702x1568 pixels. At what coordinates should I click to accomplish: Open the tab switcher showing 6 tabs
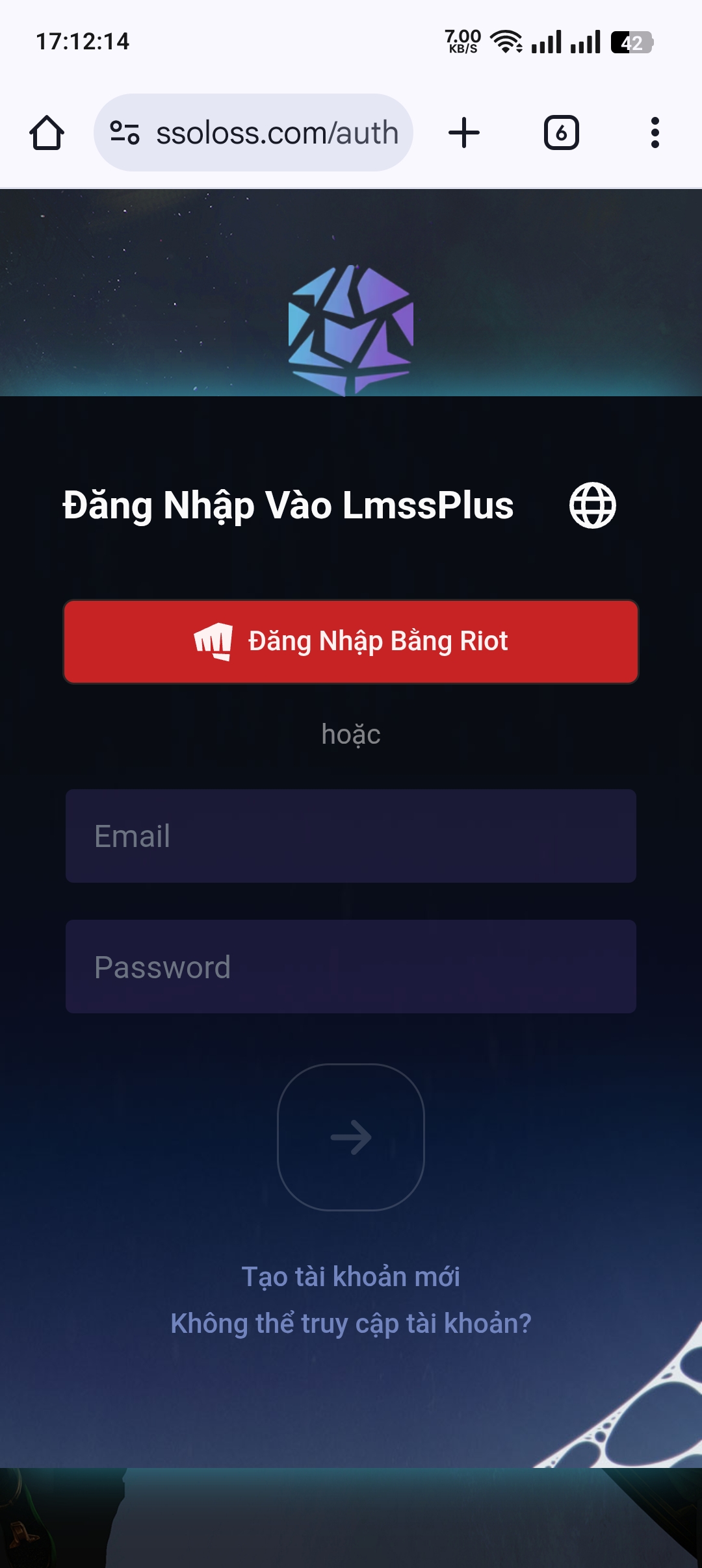point(561,133)
